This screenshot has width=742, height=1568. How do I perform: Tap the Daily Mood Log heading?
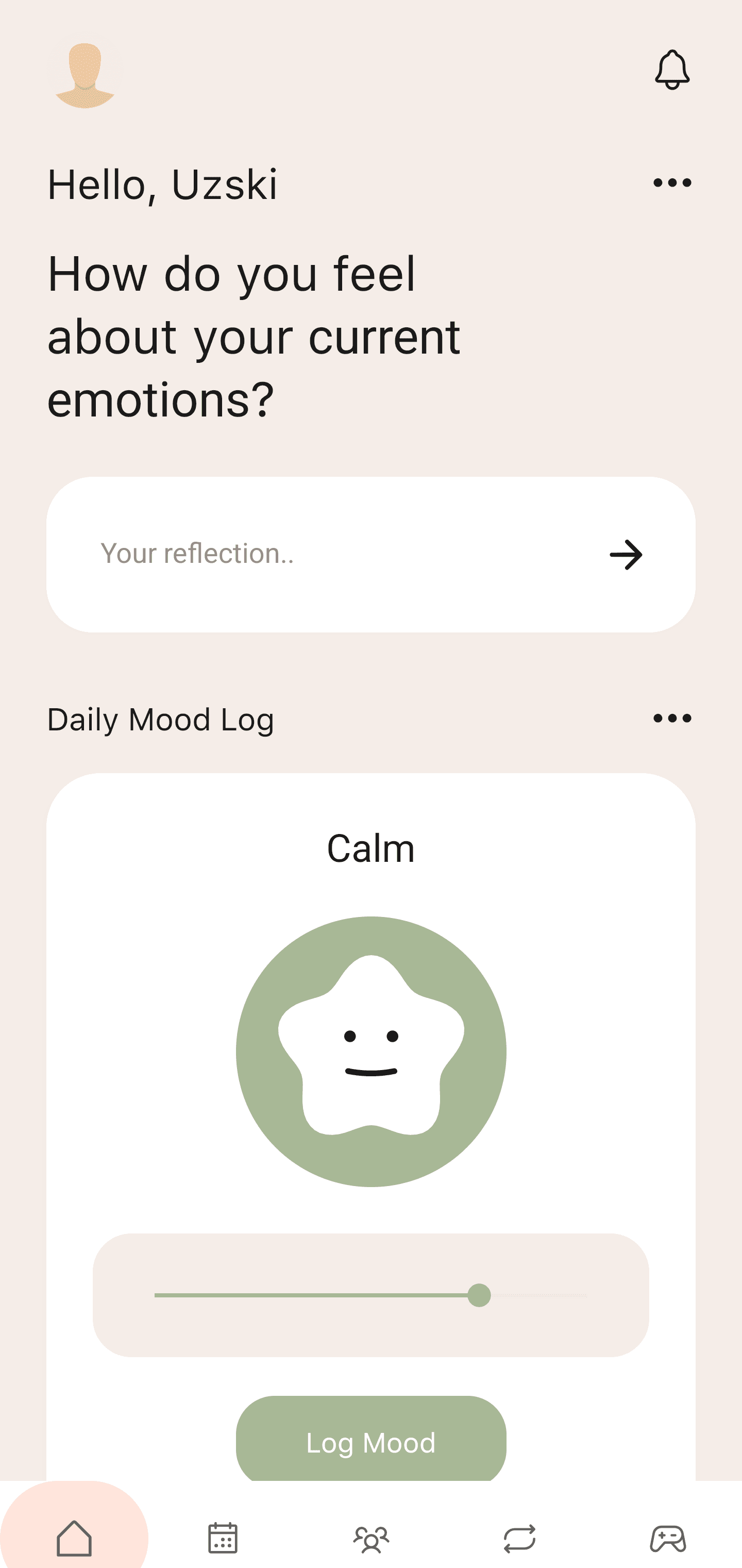coord(161,720)
